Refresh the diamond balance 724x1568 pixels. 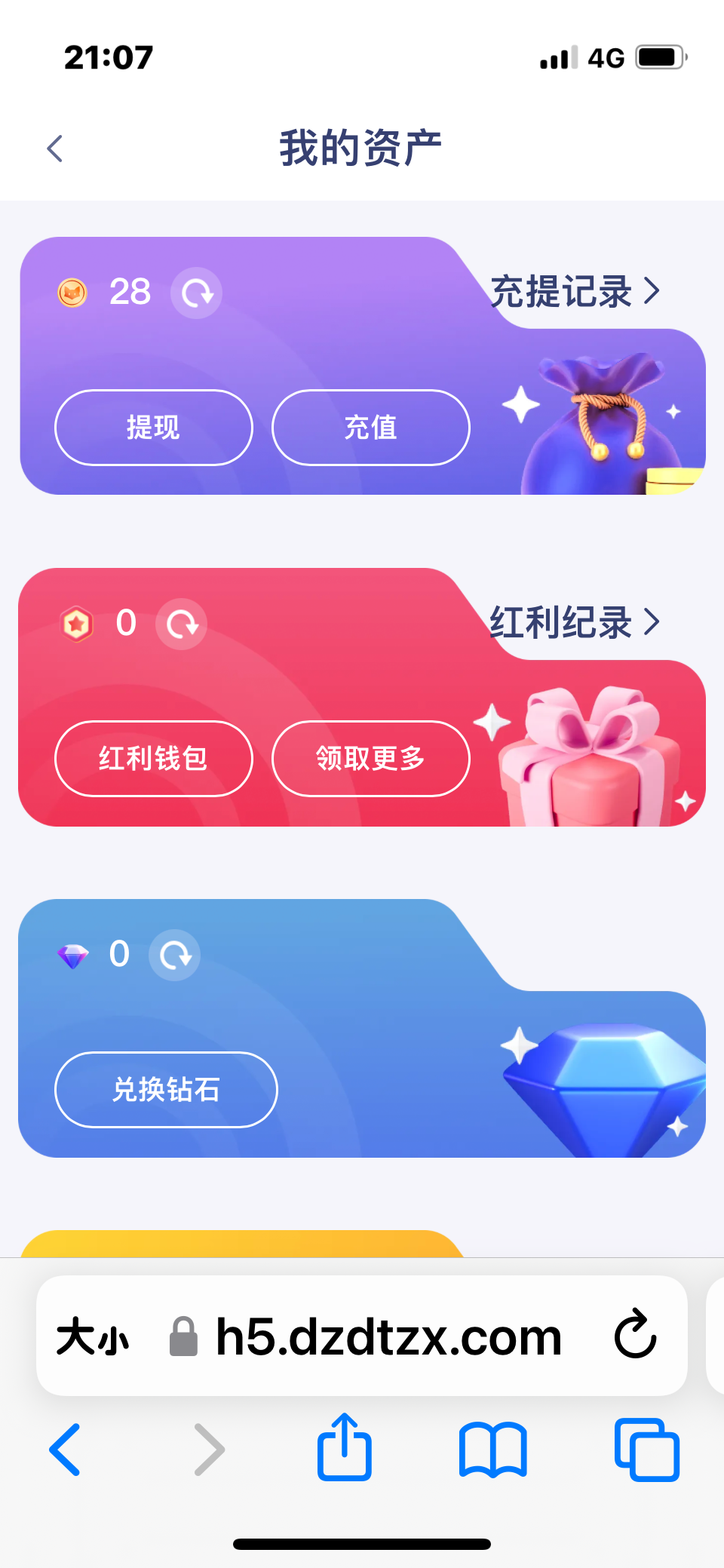pos(174,955)
